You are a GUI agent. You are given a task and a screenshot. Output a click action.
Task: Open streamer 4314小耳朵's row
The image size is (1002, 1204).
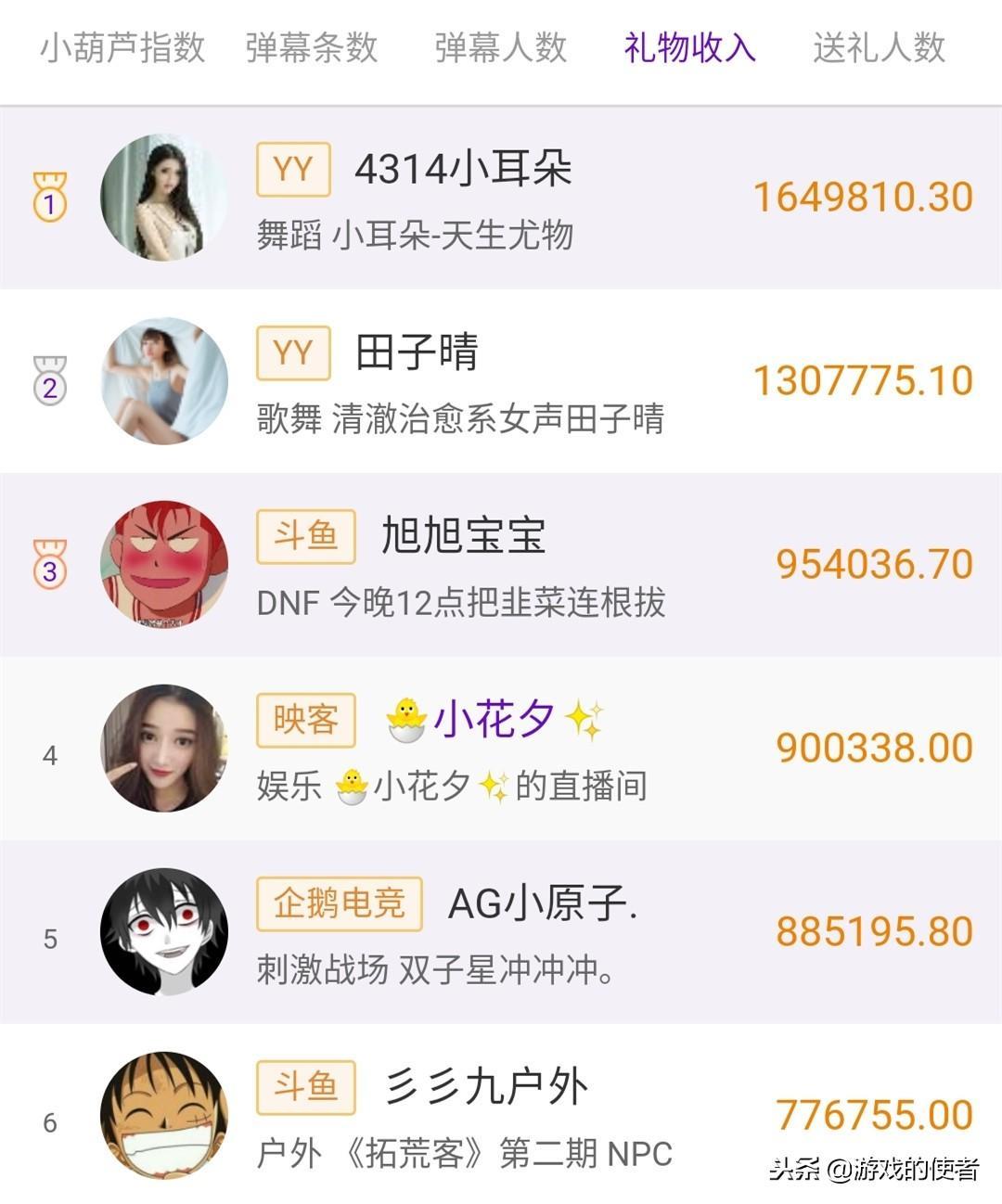[x=501, y=198]
